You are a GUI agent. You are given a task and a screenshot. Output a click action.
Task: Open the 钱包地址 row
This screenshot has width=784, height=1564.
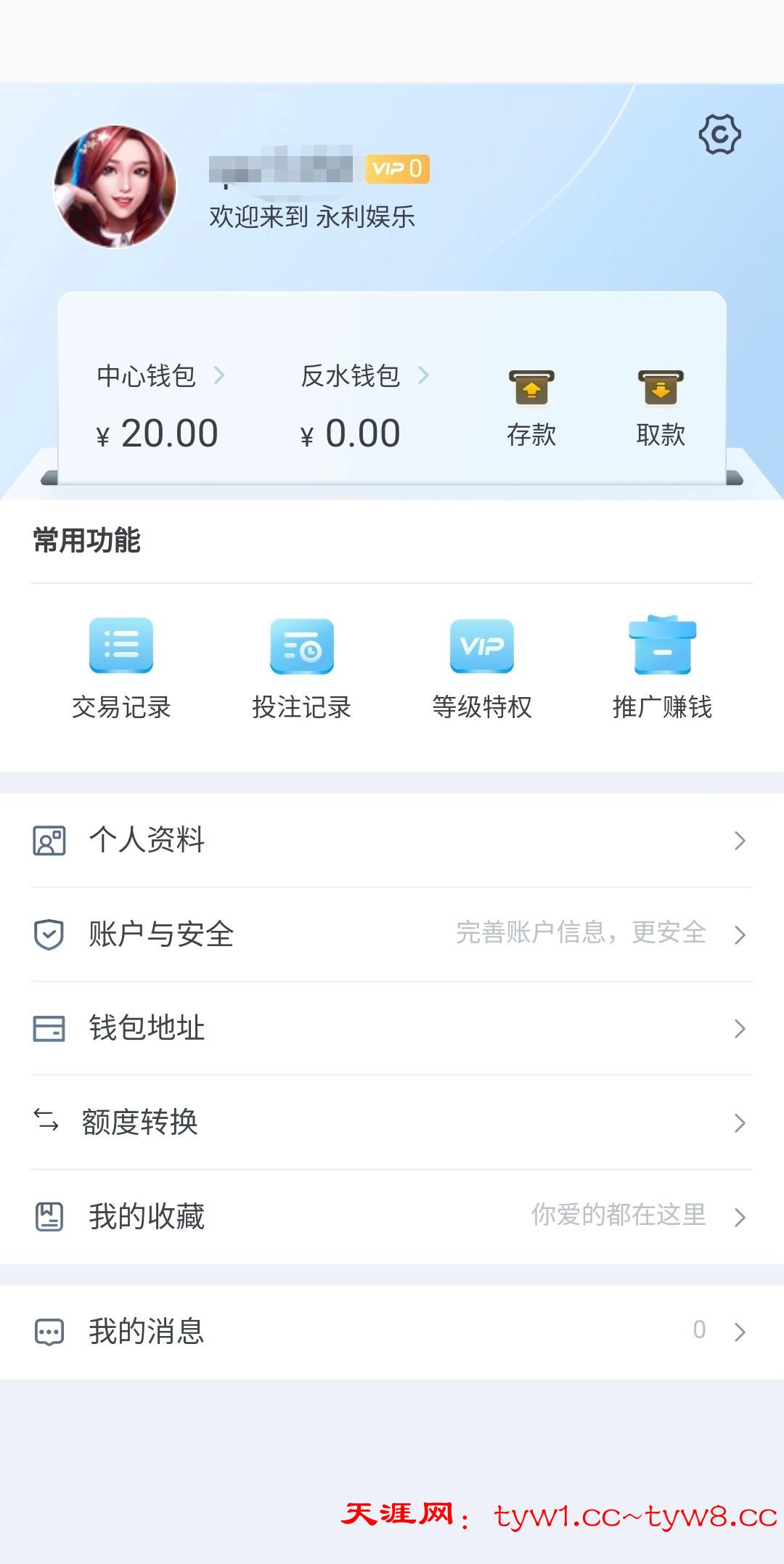click(x=392, y=1028)
